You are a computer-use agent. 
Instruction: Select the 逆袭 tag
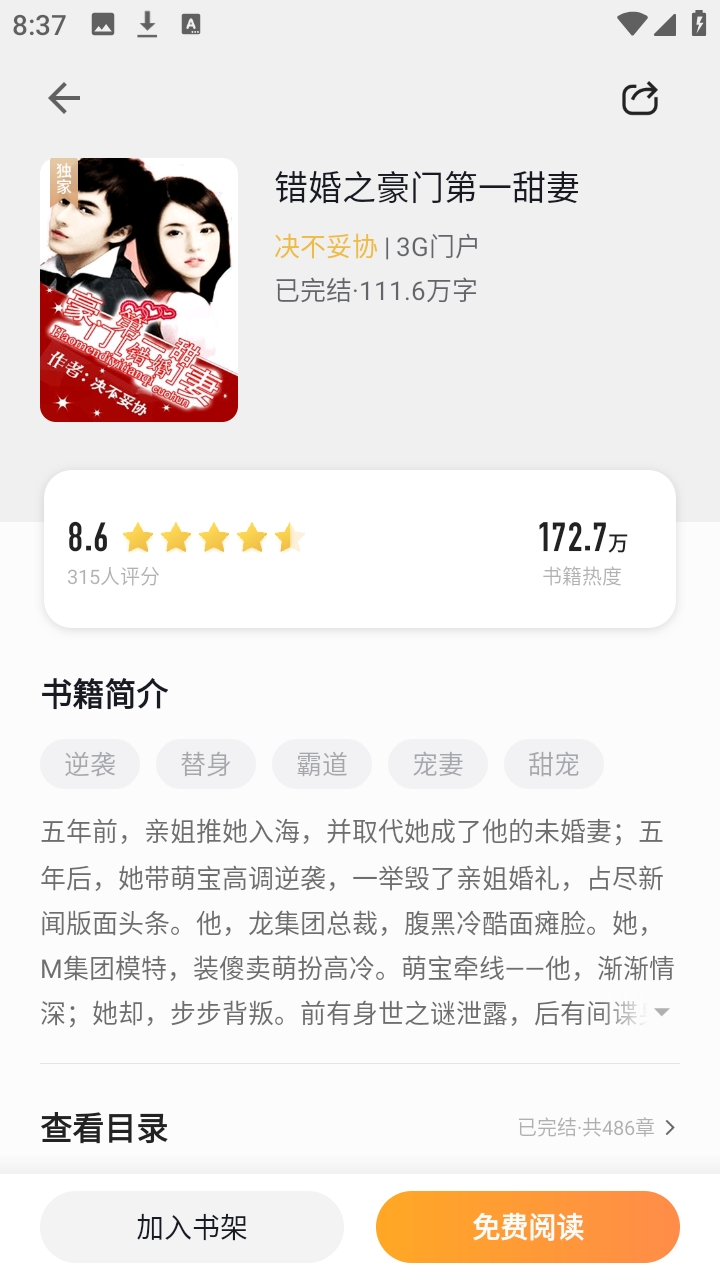[x=90, y=765]
